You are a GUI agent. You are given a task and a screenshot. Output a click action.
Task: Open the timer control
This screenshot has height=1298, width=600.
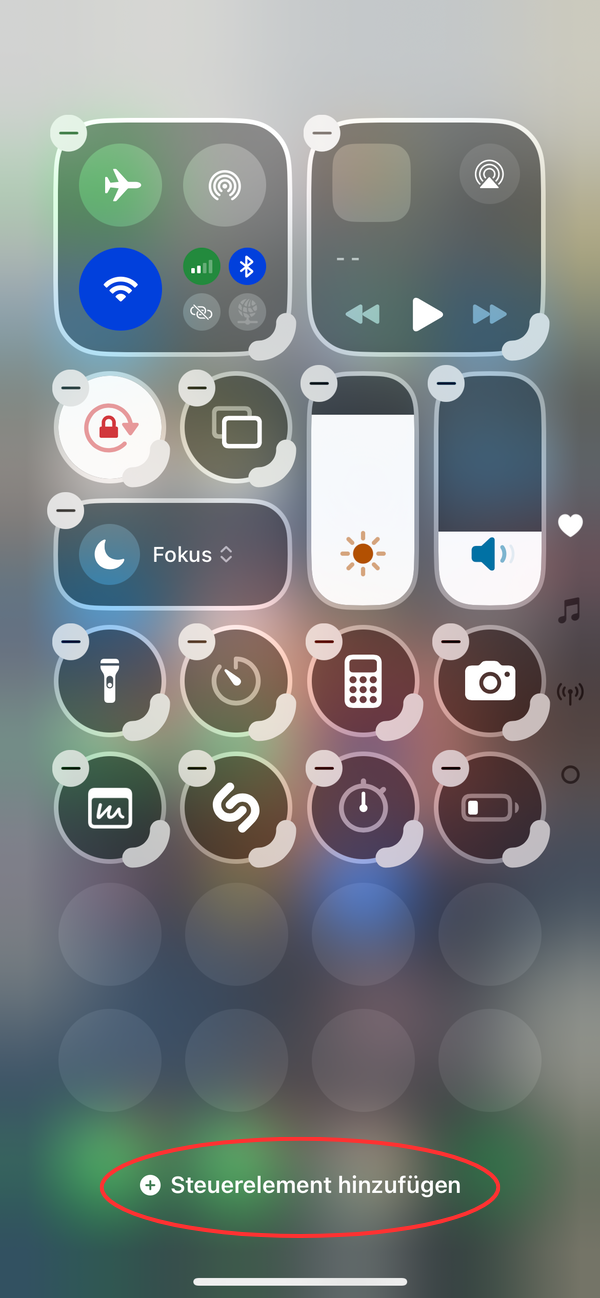(236, 681)
